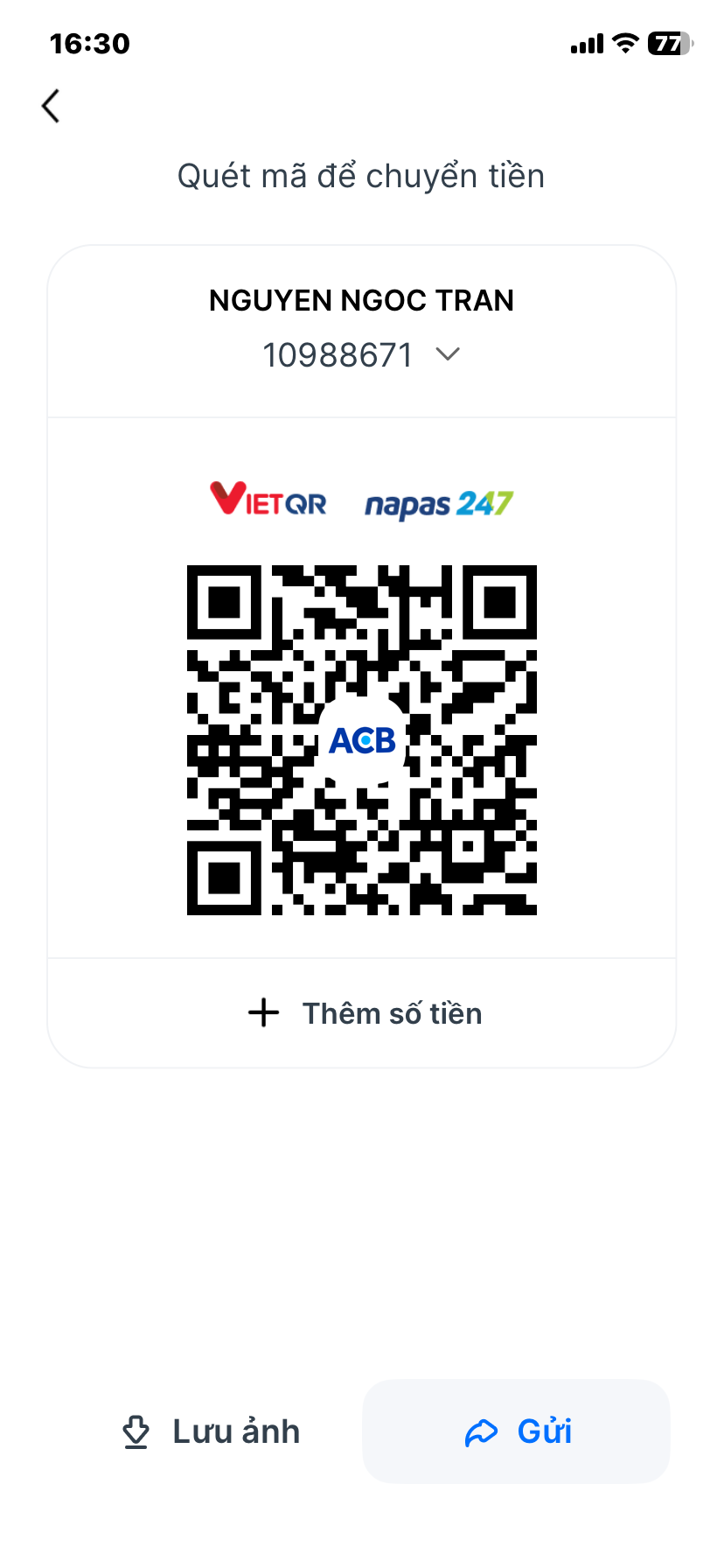Open the Quét mã để chuyển tiền header
Viewport: 724px width, 1568px height.
[x=361, y=176]
